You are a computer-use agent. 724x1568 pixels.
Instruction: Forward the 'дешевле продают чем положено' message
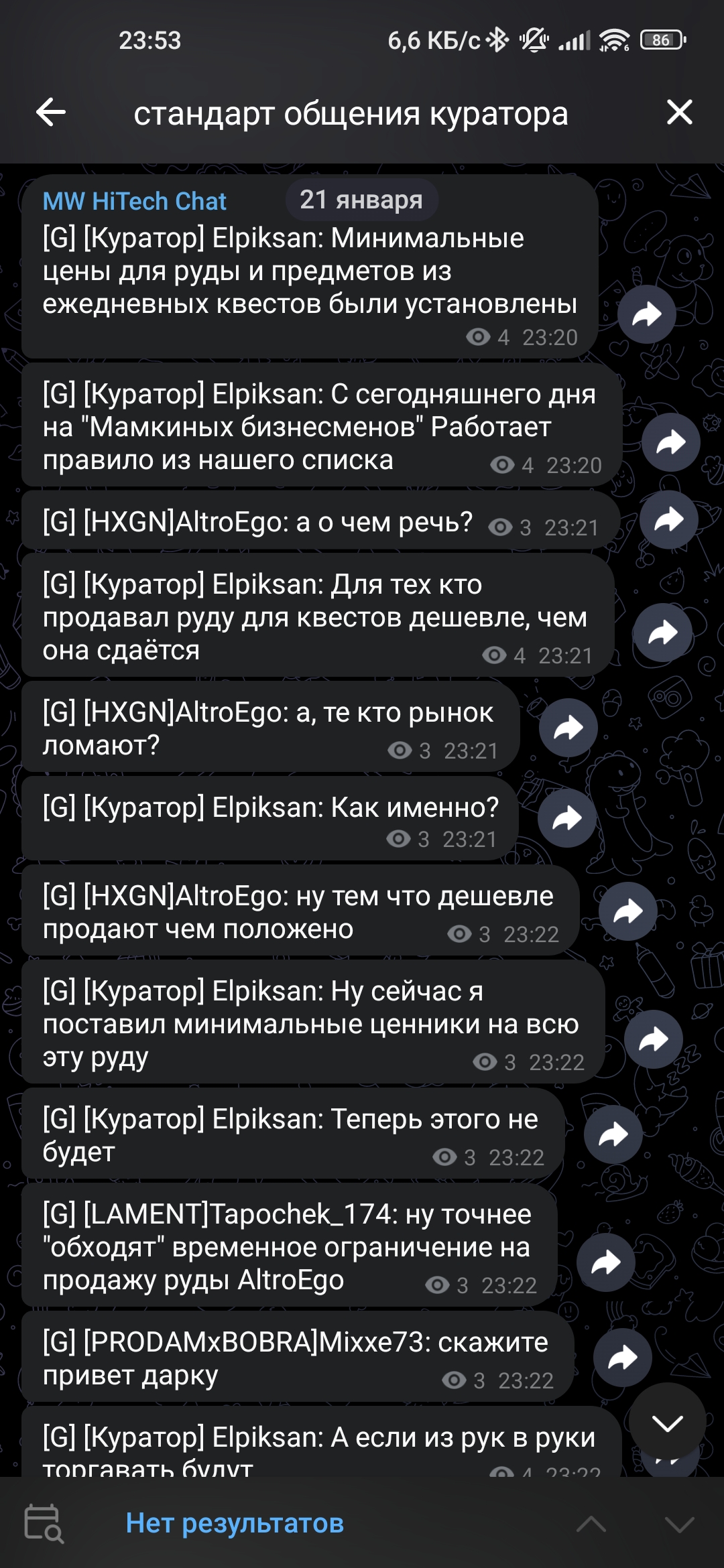(x=628, y=911)
